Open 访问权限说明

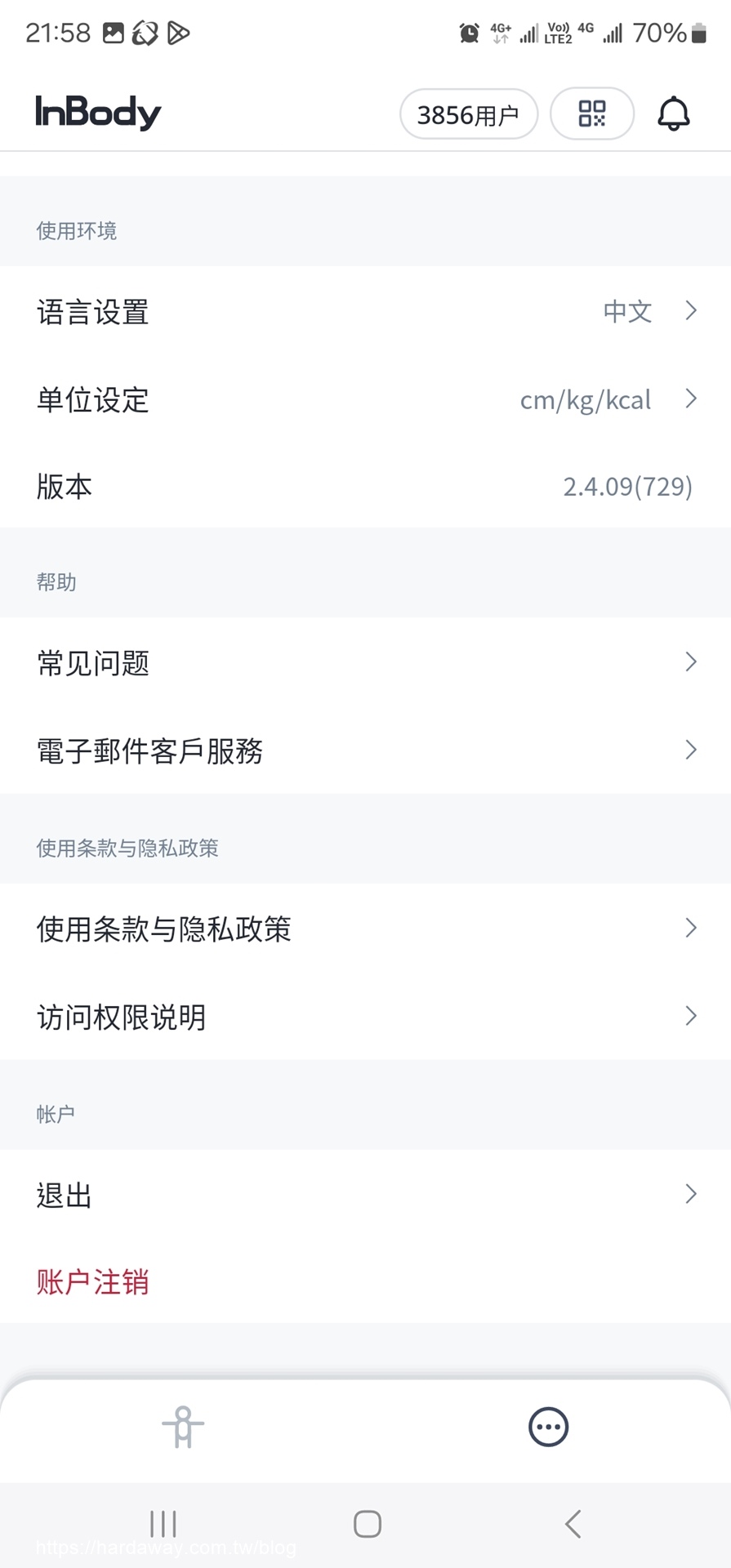(365, 1016)
